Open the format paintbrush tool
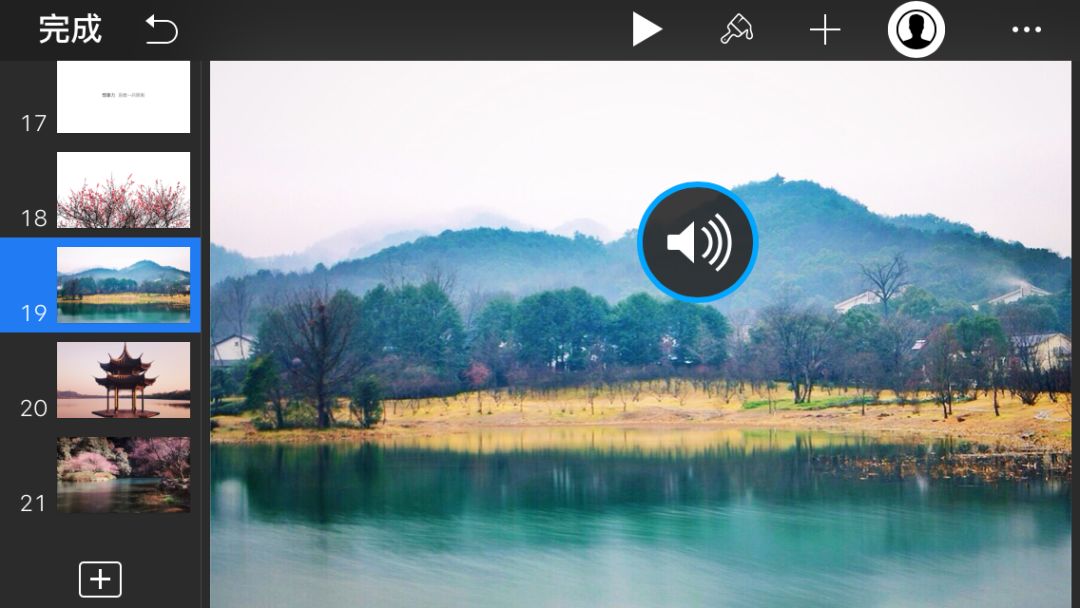Viewport: 1080px width, 608px height. (737, 30)
